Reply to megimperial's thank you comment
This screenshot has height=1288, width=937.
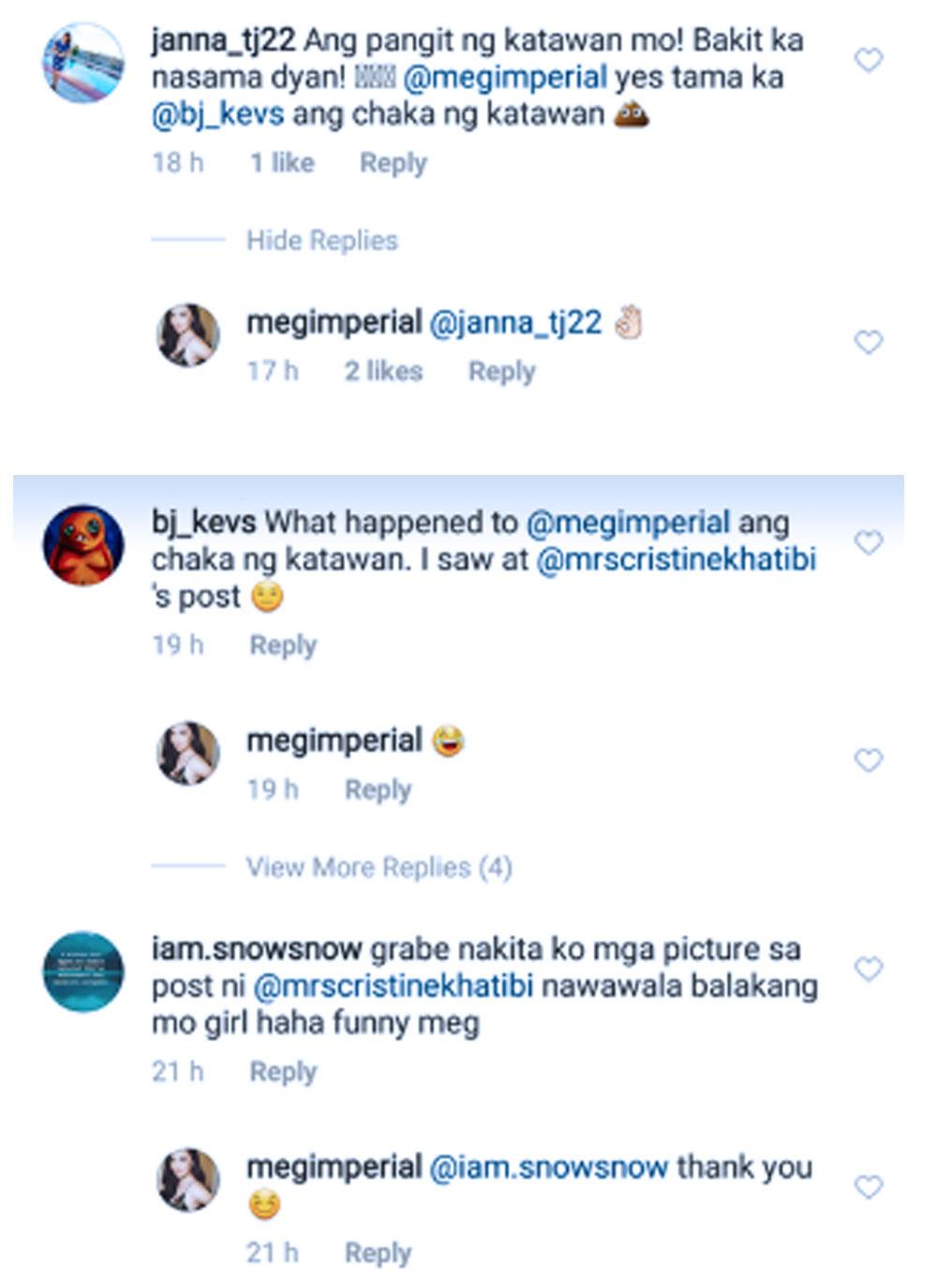pos(378,1252)
